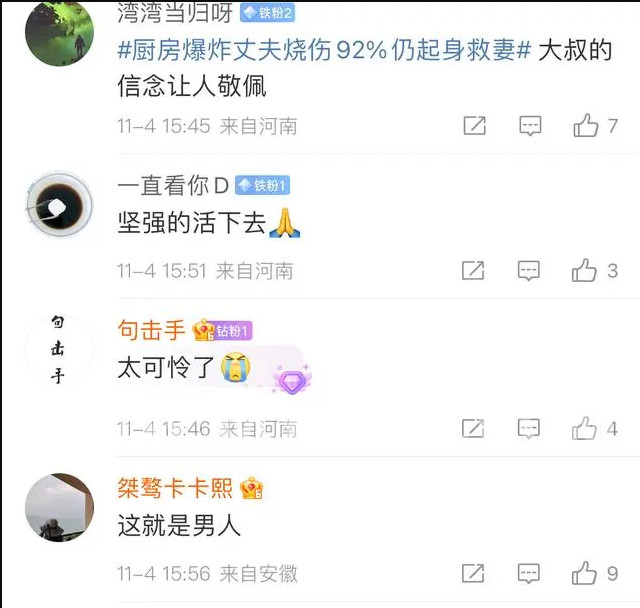Like the comment by 一直看你D
The width and height of the screenshot is (640, 608).
(585, 270)
